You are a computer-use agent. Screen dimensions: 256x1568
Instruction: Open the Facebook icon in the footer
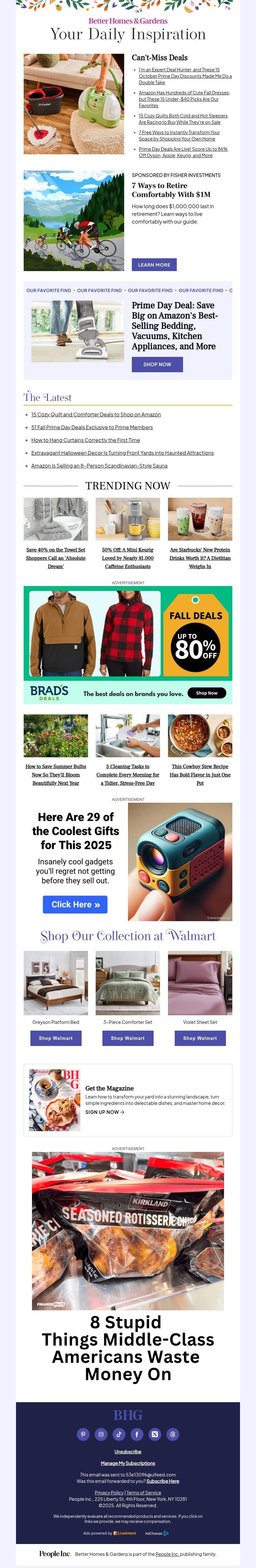coord(137,1434)
